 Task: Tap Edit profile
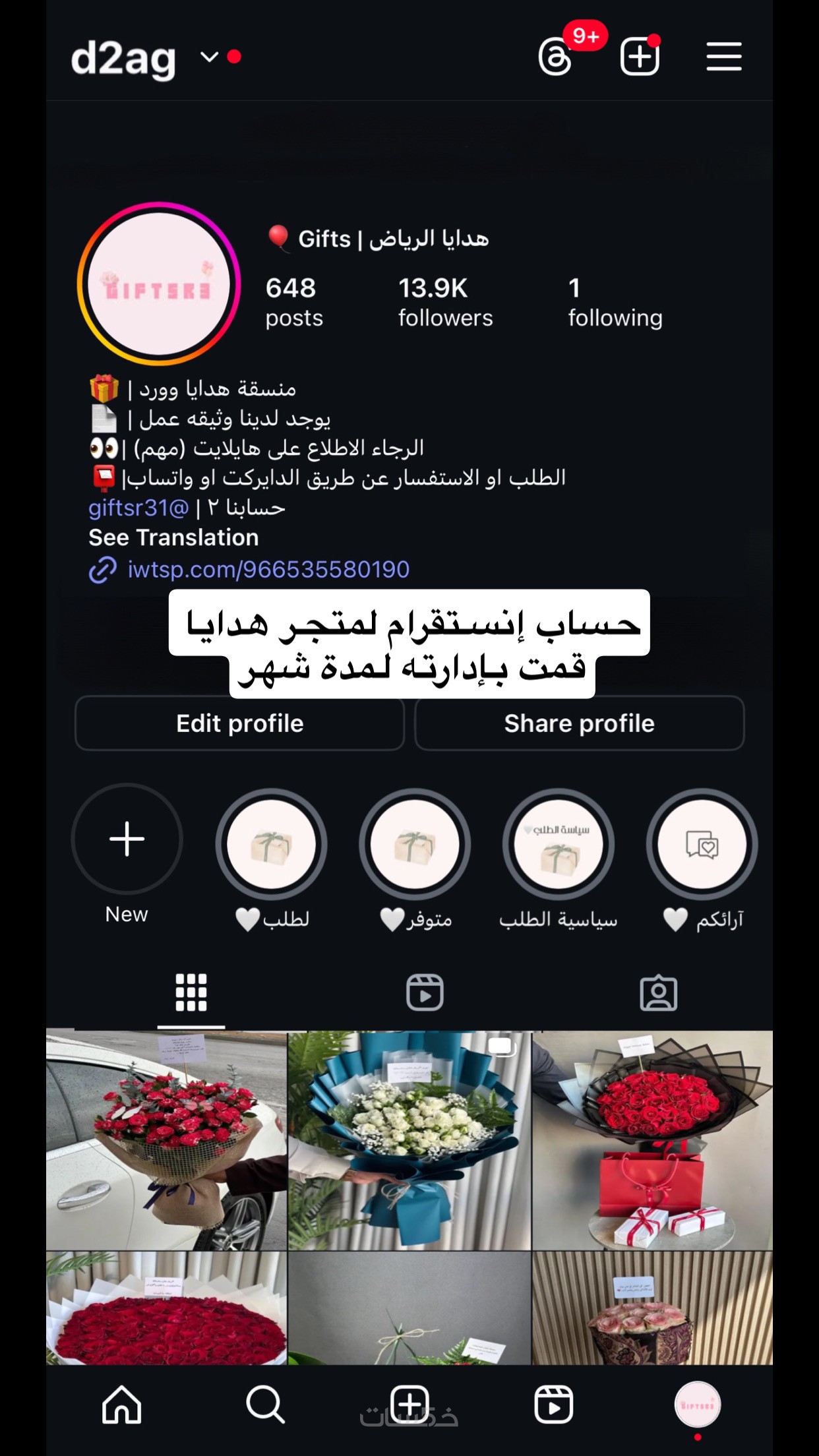pos(239,723)
